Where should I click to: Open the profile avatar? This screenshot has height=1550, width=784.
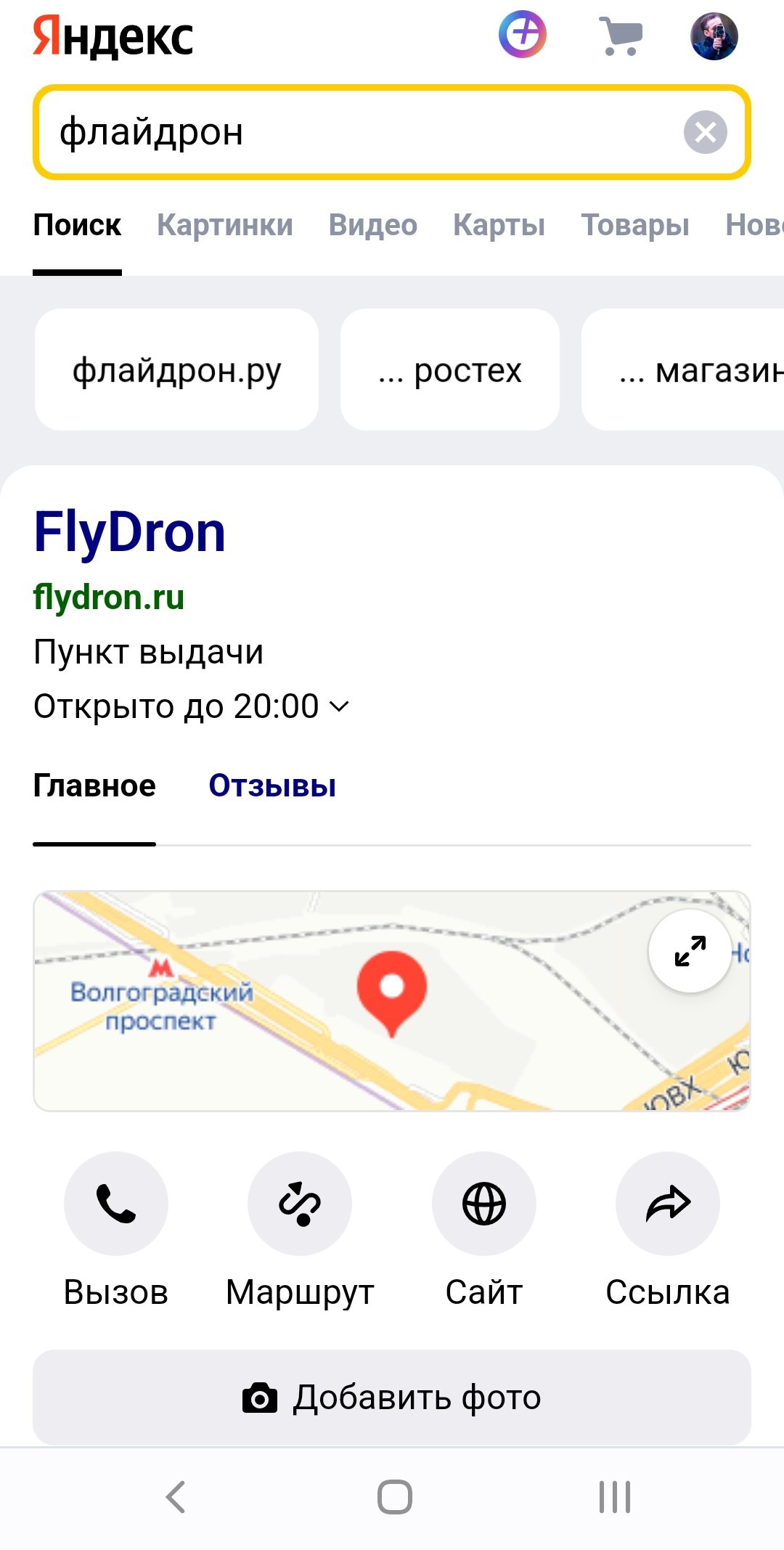pos(714,36)
